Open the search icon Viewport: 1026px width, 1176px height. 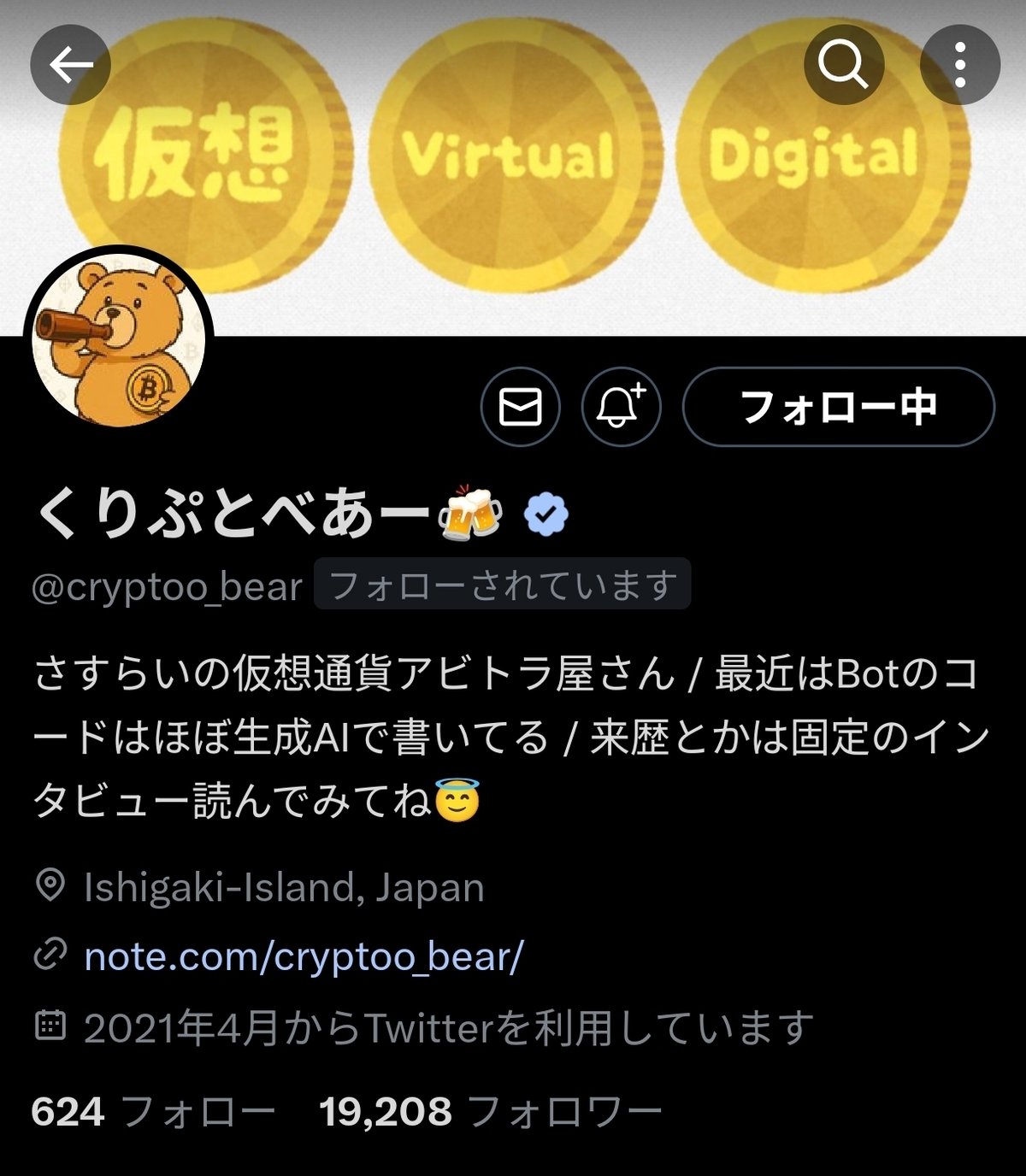click(x=842, y=62)
